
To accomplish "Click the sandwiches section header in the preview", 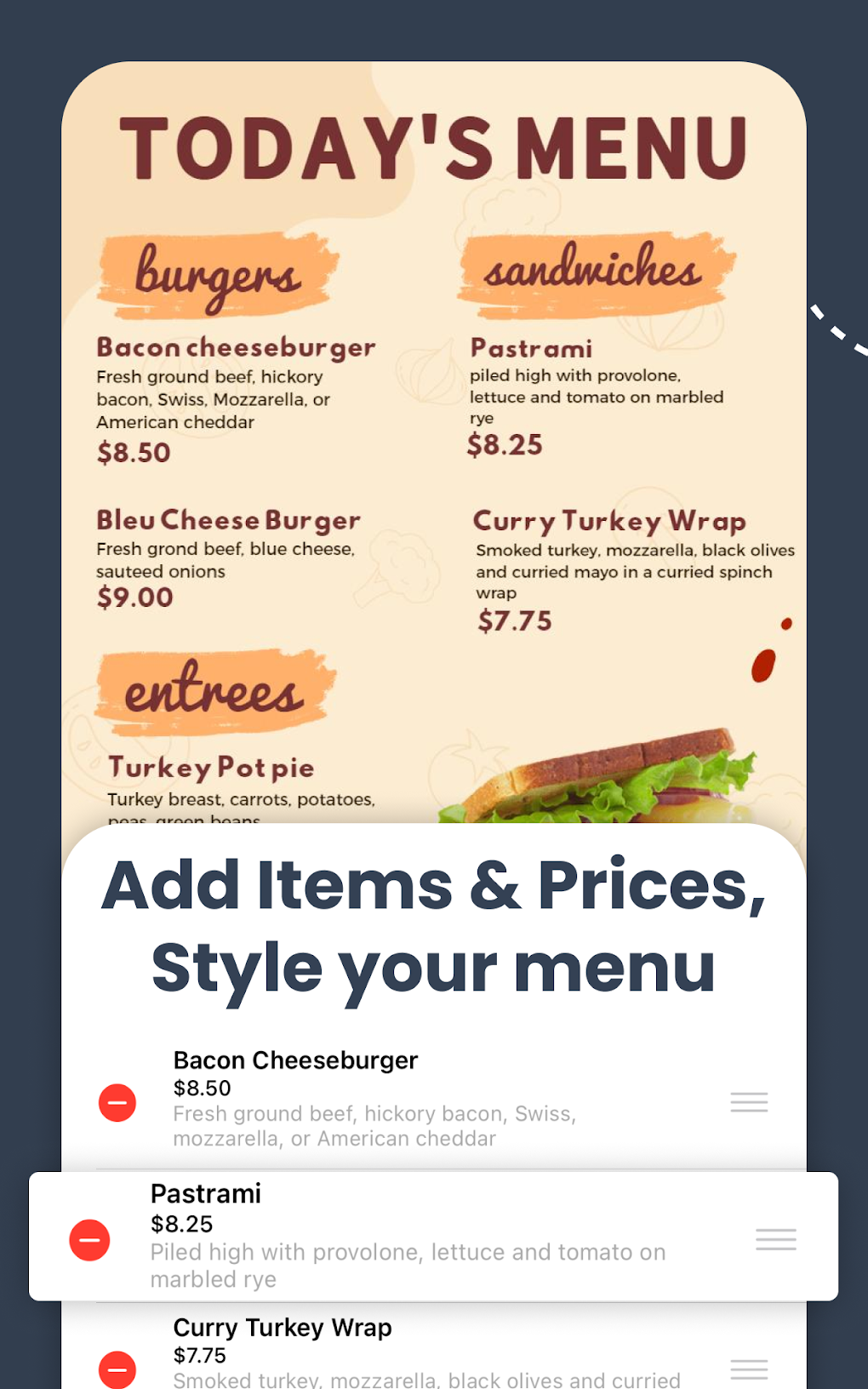I will tap(591, 271).
